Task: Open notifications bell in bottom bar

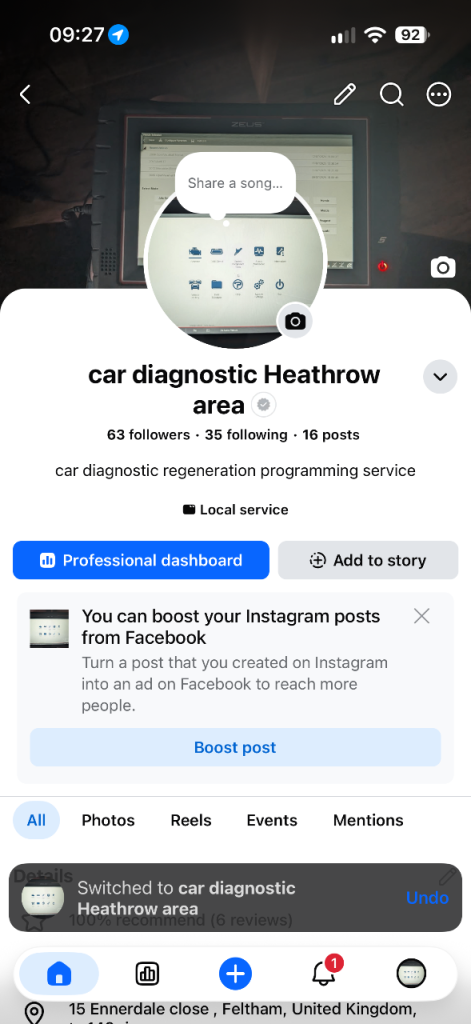Action: click(325, 974)
